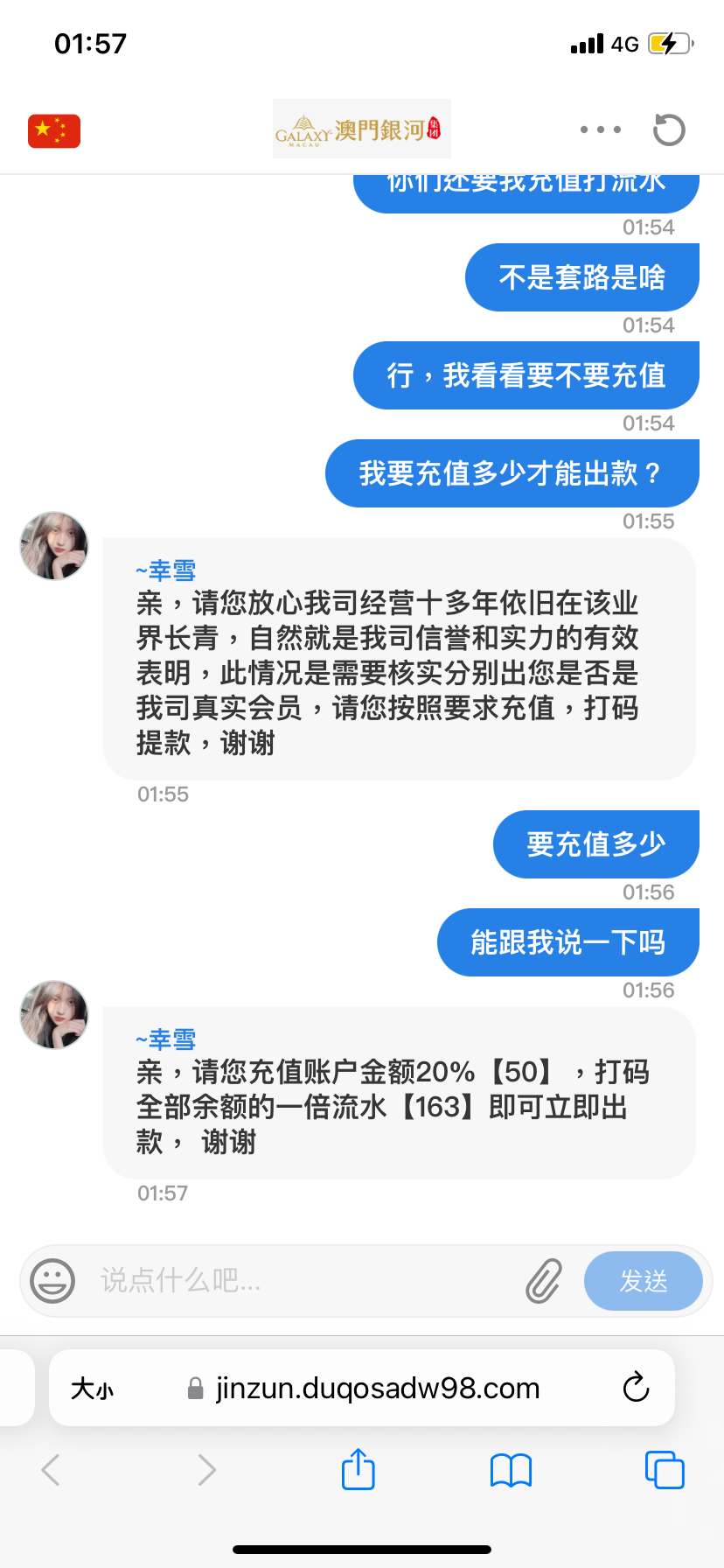Tap the China flag icon at top left

click(53, 129)
